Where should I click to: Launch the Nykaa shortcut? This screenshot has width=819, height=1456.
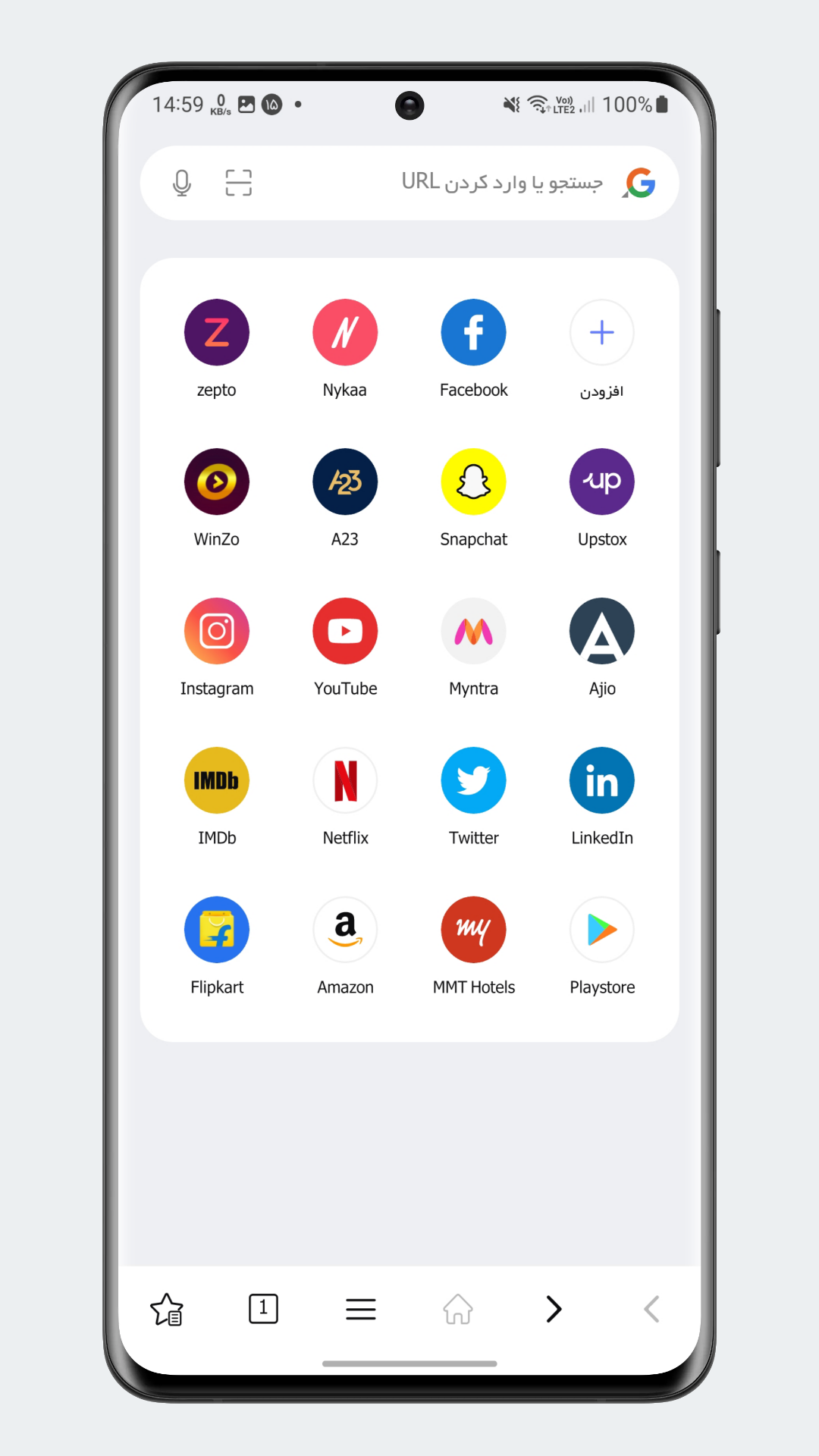pyautogui.click(x=345, y=332)
